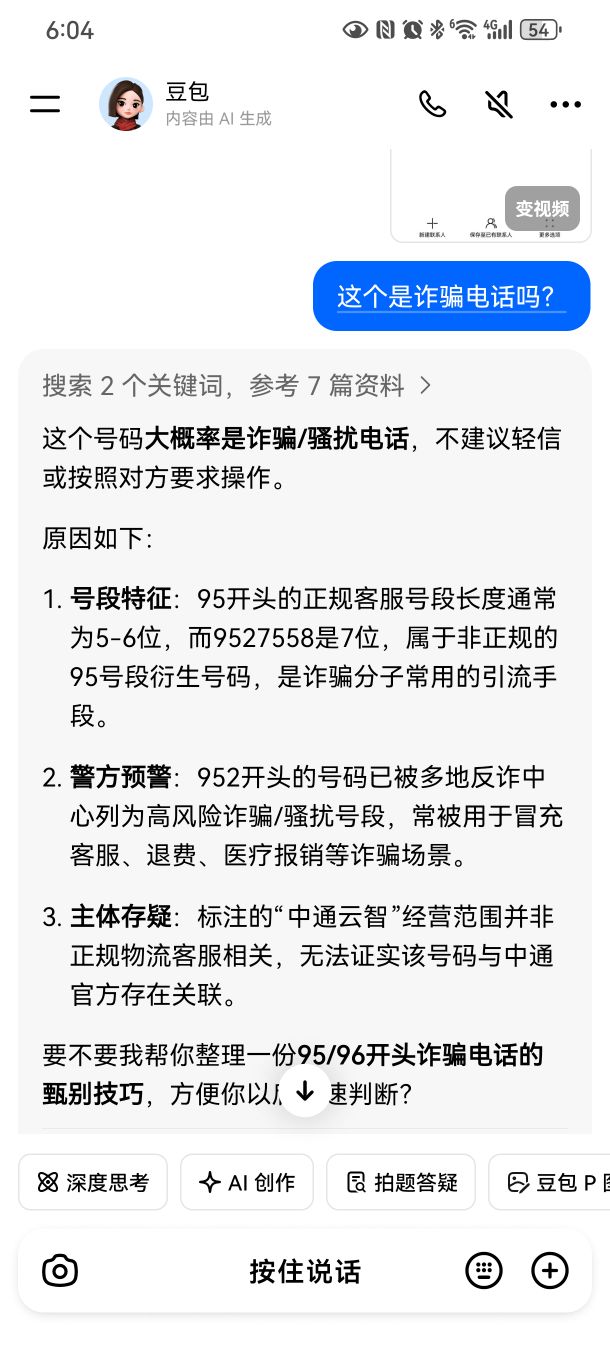
Task: Open the plus attachments menu
Action: pos(549,1271)
